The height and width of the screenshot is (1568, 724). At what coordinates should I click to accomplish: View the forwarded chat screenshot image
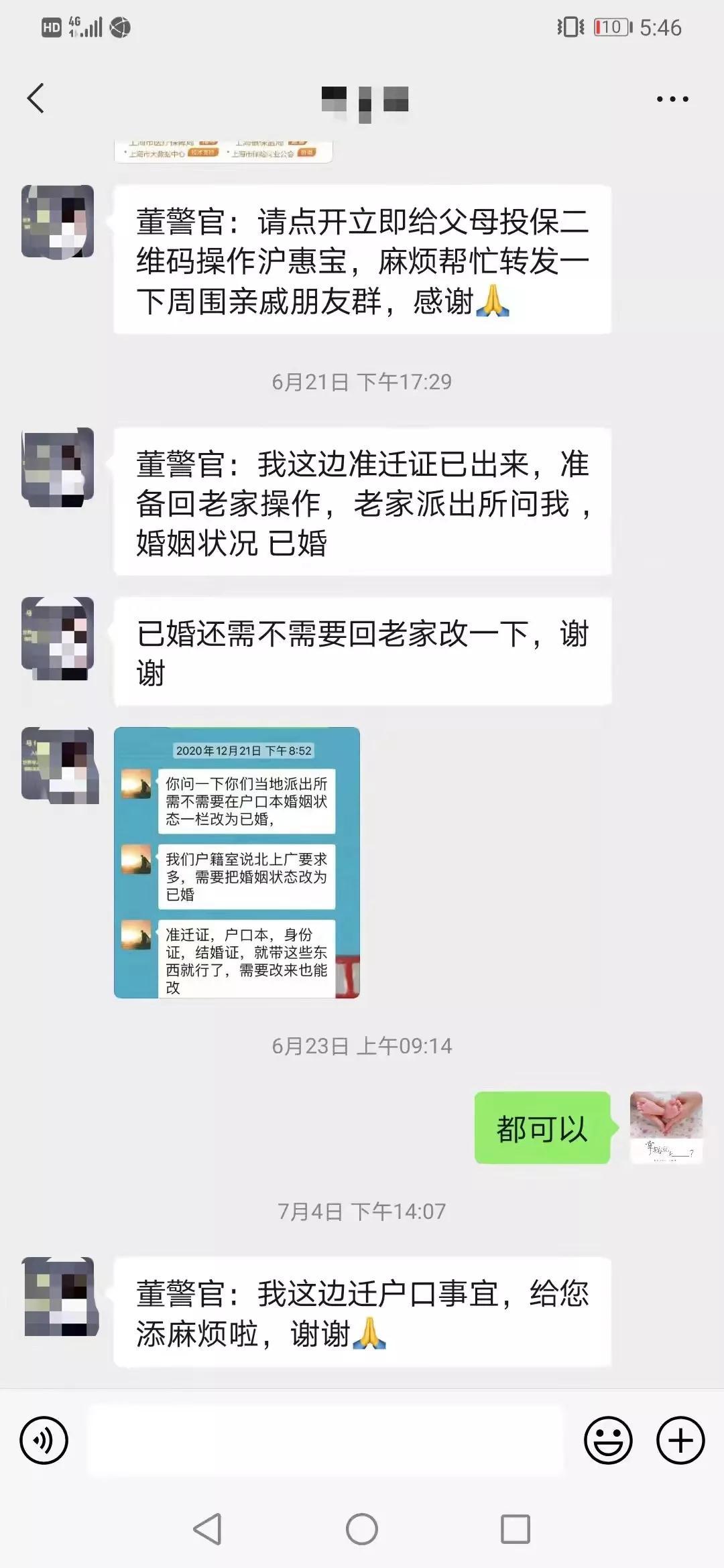pos(237,862)
